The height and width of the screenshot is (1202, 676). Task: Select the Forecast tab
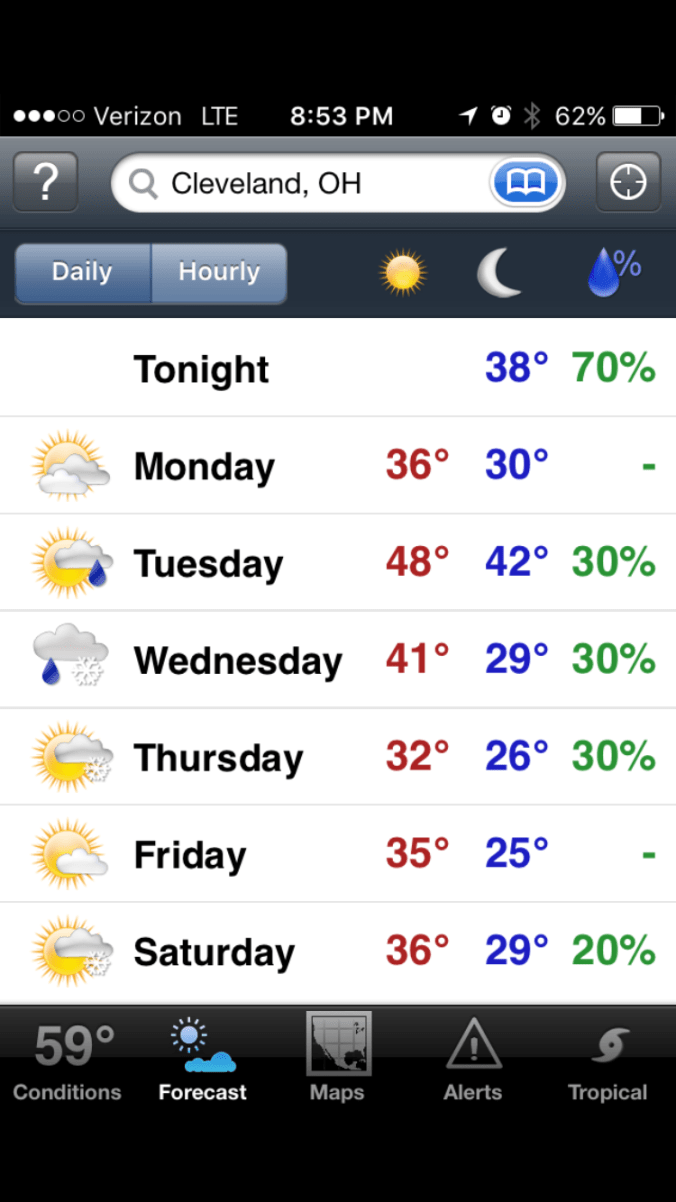[x=202, y=1062]
